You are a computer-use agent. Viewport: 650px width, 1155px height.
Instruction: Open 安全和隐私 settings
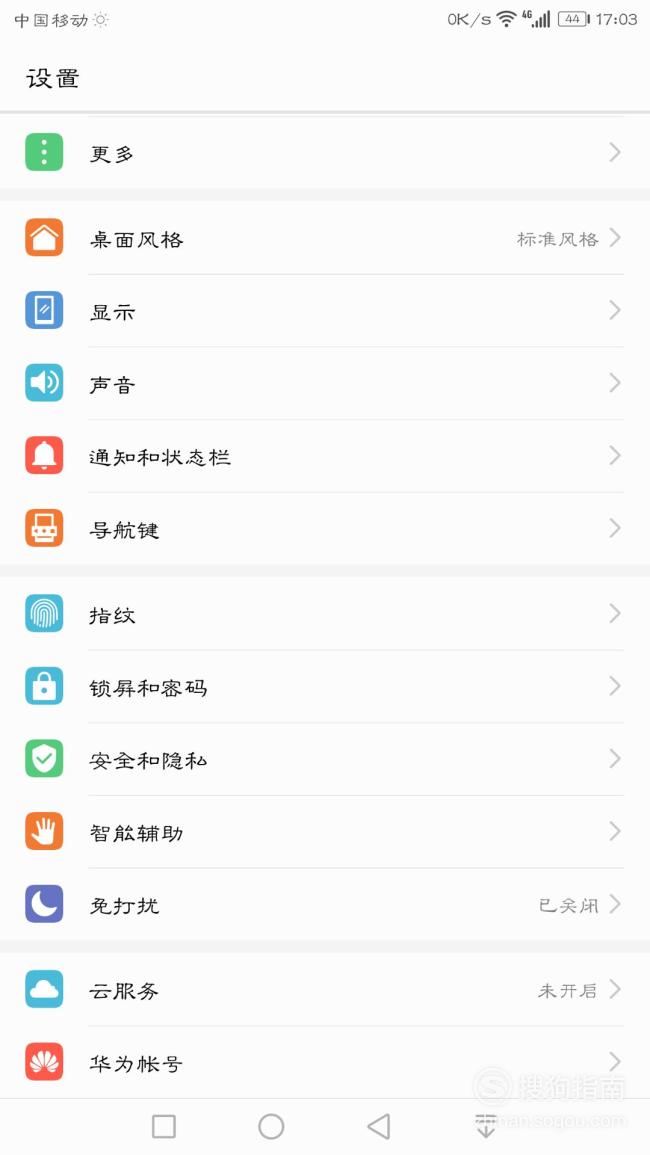(x=325, y=759)
